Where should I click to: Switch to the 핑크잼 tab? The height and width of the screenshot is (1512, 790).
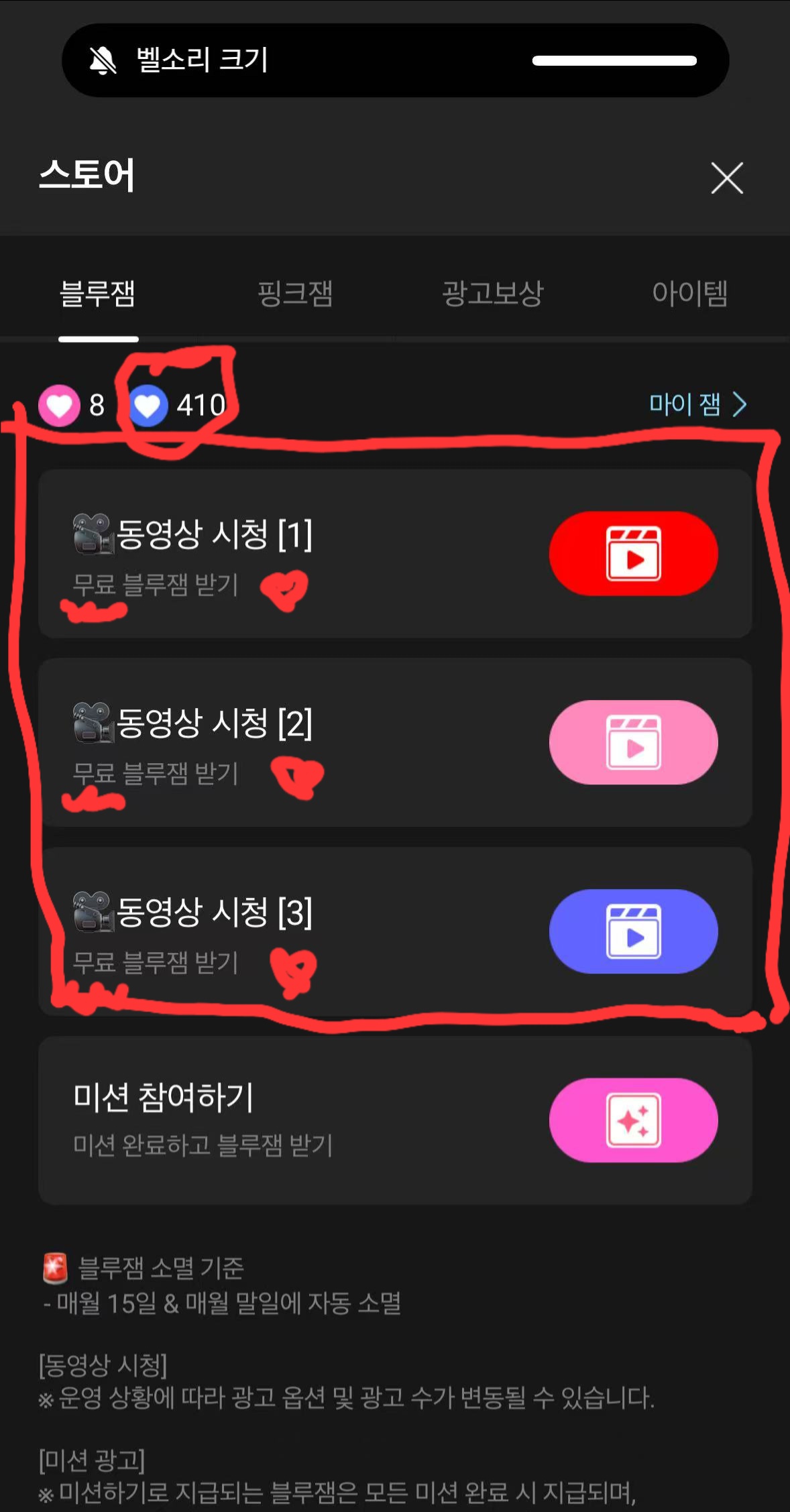click(x=295, y=294)
